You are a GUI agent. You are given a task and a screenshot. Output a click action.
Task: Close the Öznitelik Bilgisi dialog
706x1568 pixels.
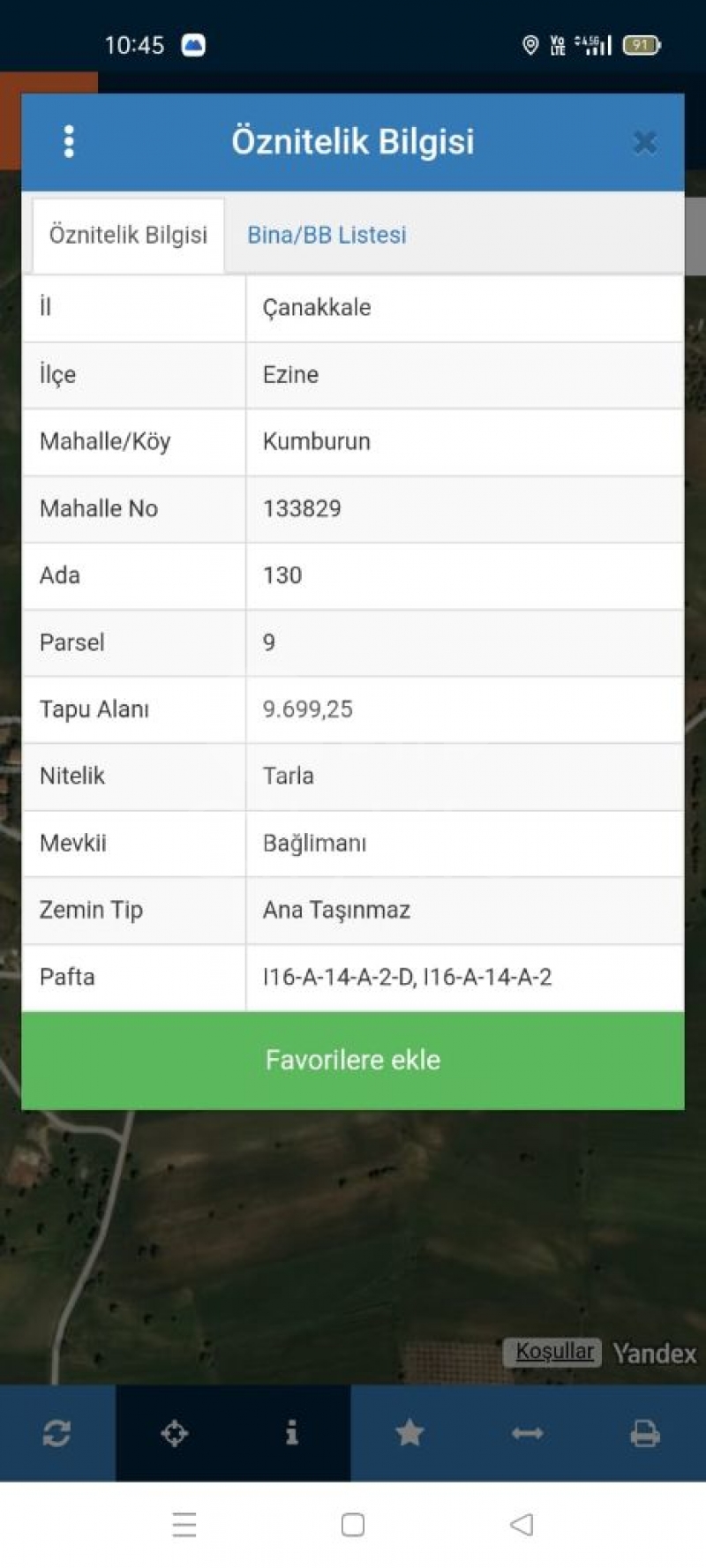point(645,142)
